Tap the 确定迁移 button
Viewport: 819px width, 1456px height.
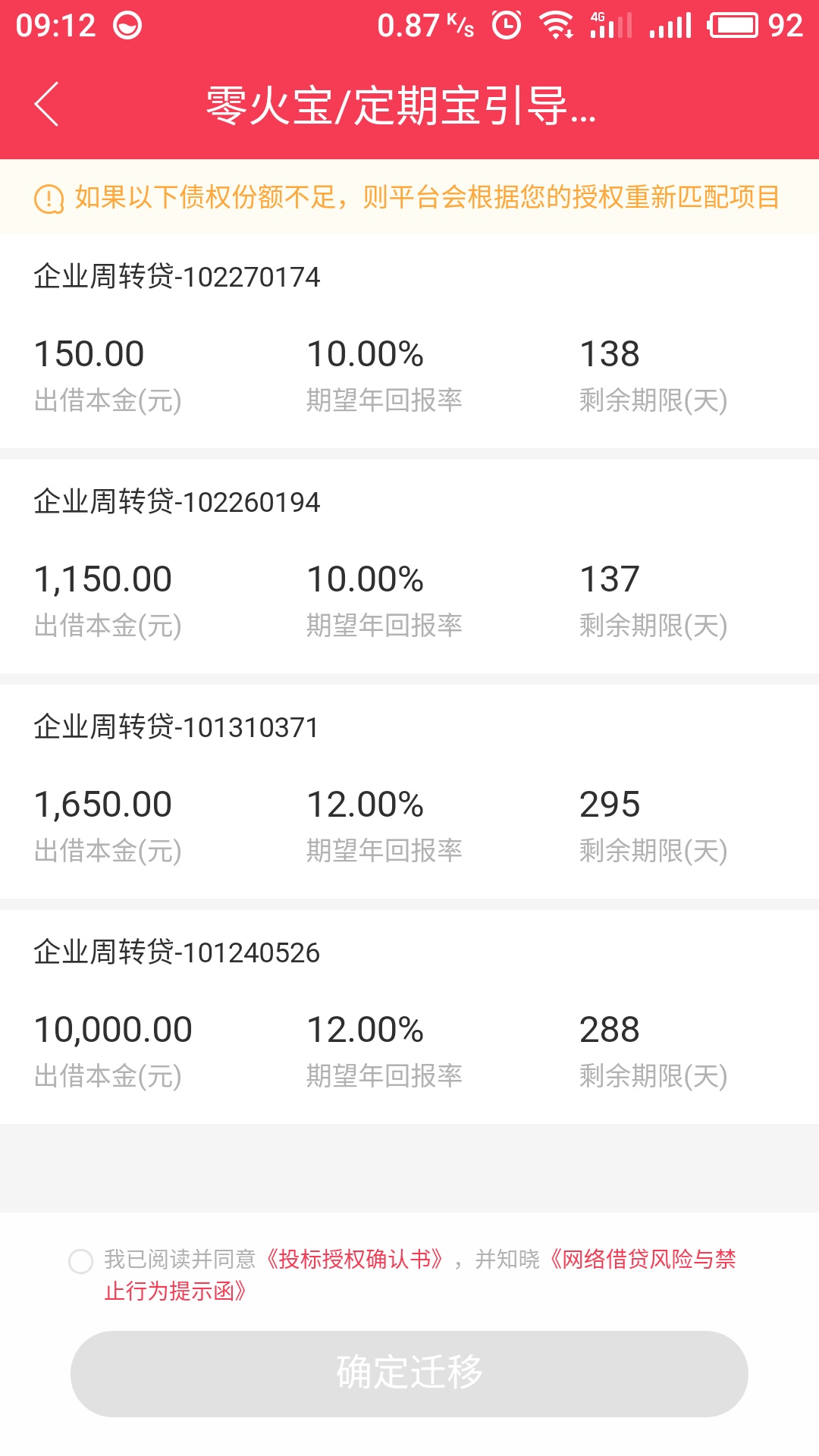[409, 1373]
